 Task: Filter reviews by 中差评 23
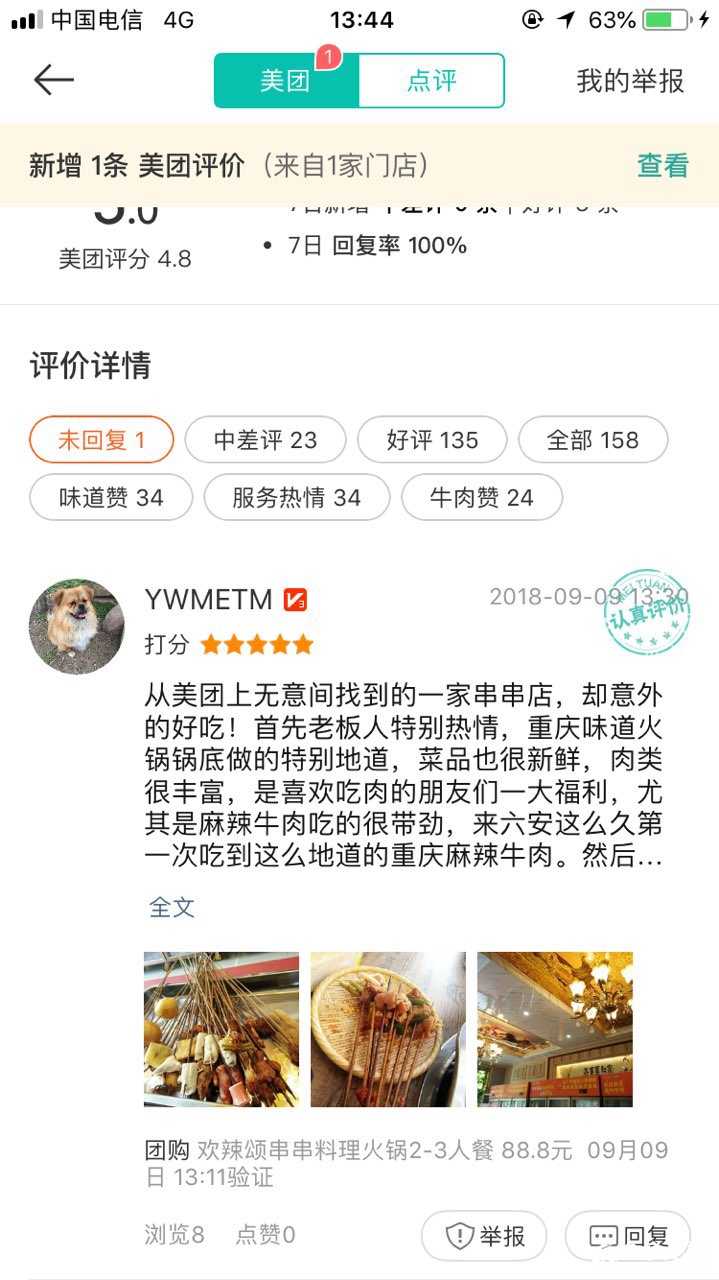(265, 440)
